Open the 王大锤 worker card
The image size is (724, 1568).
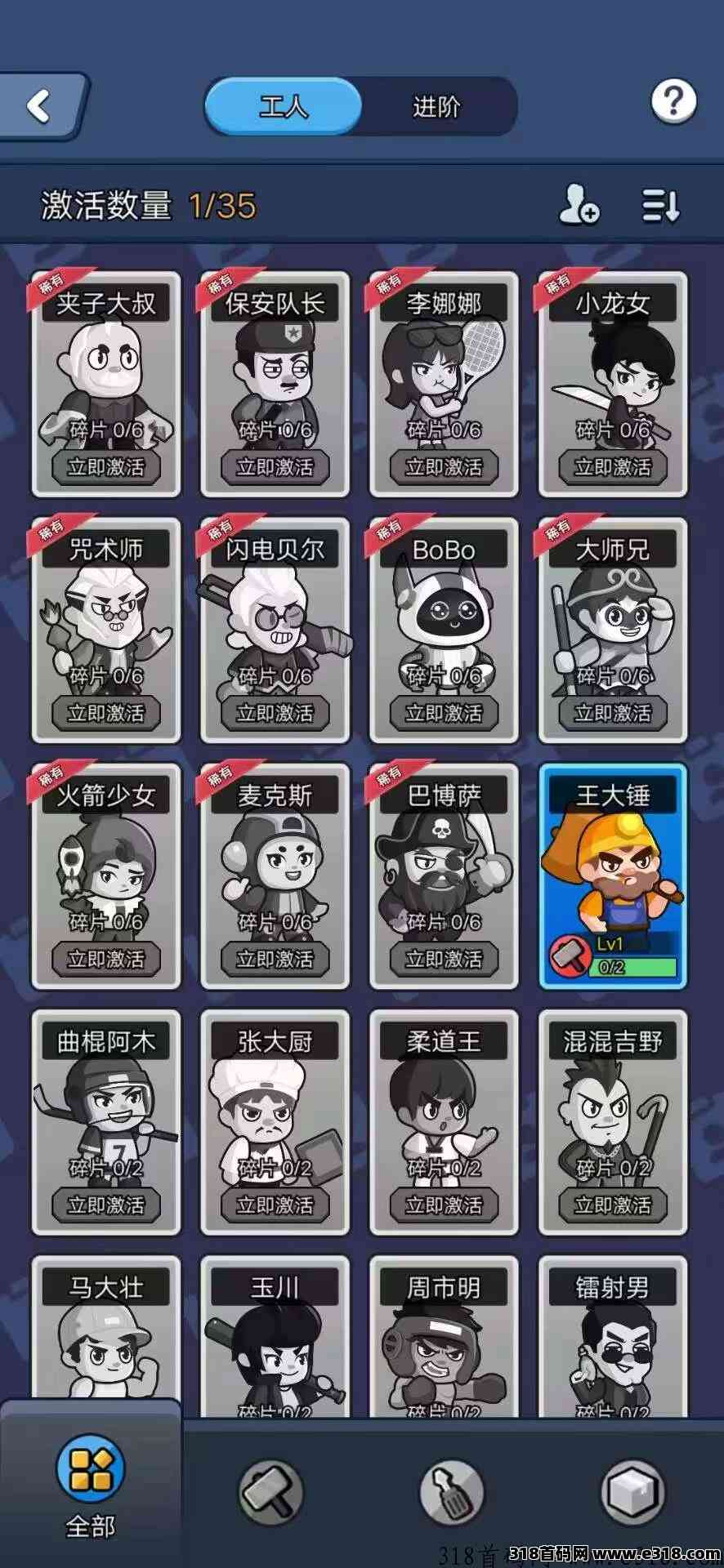click(x=613, y=875)
